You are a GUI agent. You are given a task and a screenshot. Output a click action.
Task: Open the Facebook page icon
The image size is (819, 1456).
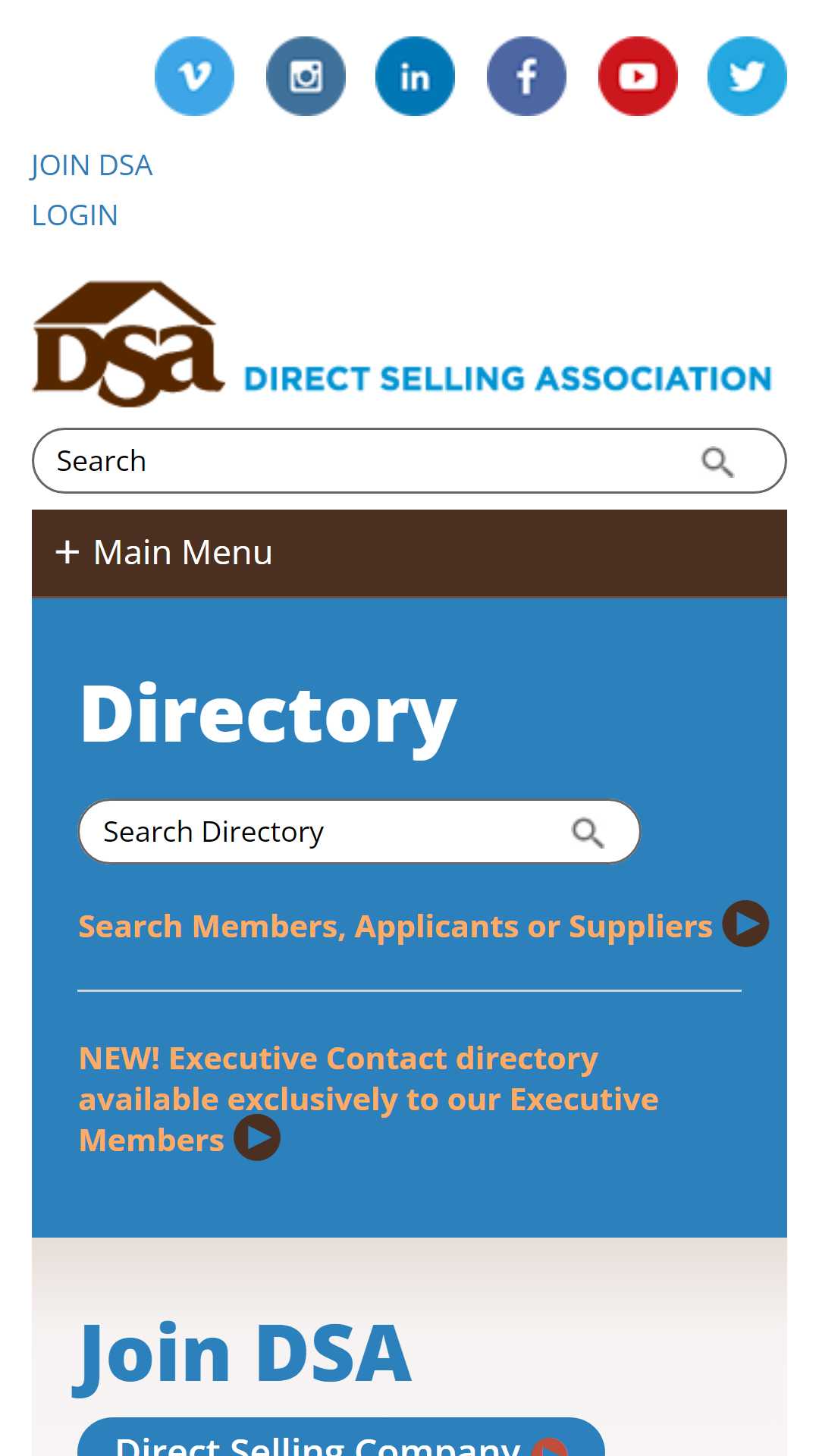tap(526, 76)
